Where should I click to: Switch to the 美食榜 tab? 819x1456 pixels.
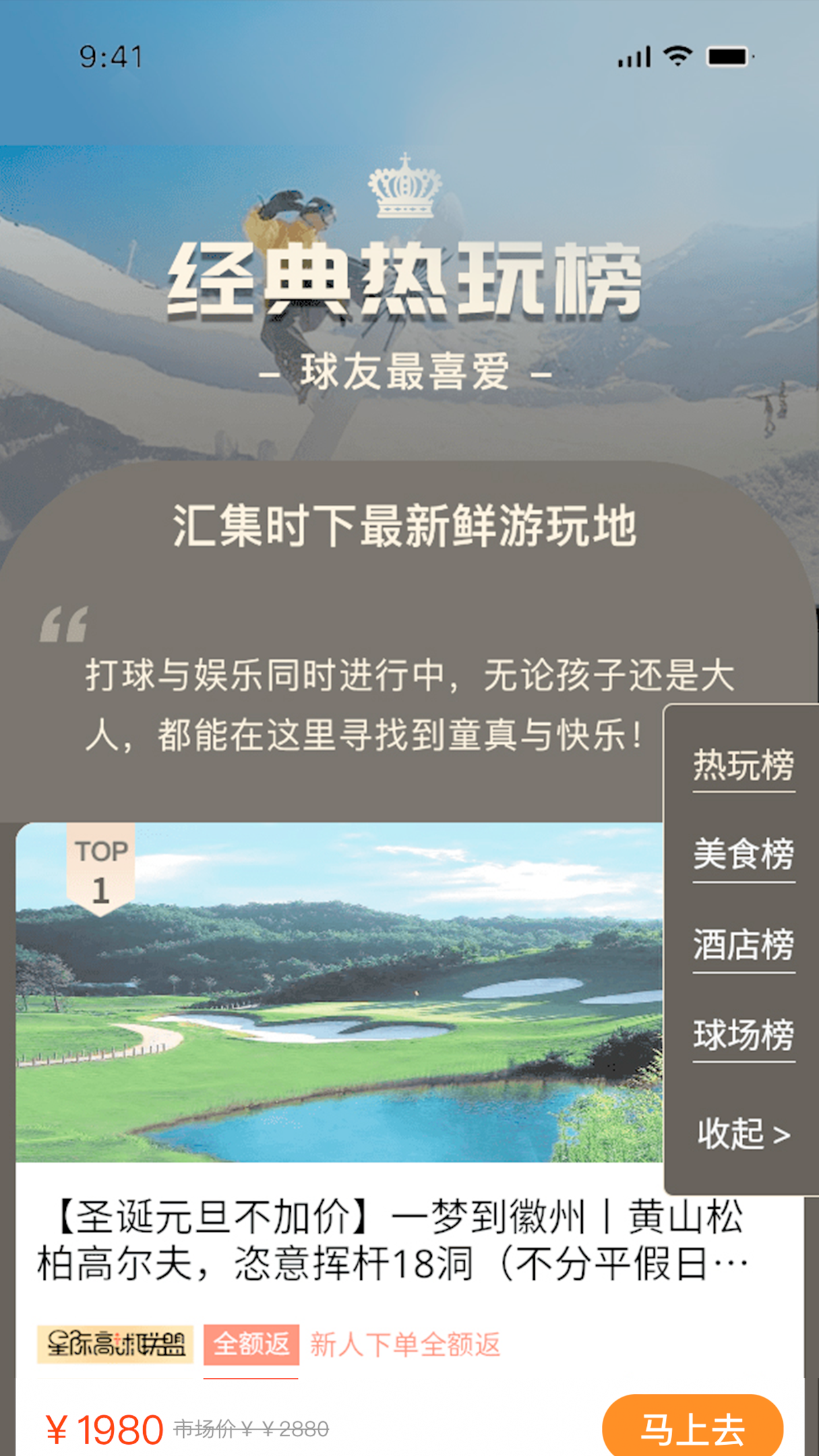(744, 854)
